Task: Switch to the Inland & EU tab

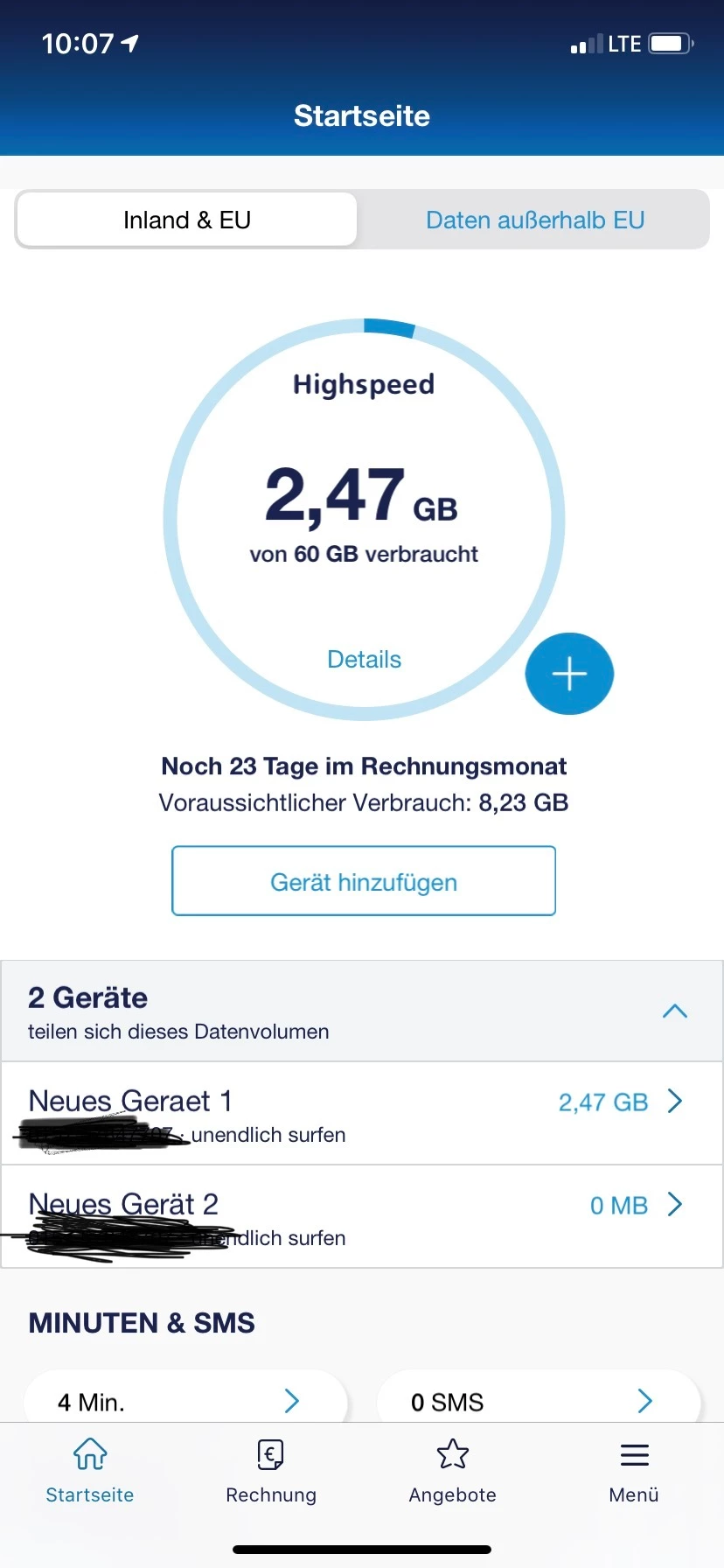Action: pyautogui.click(x=186, y=220)
